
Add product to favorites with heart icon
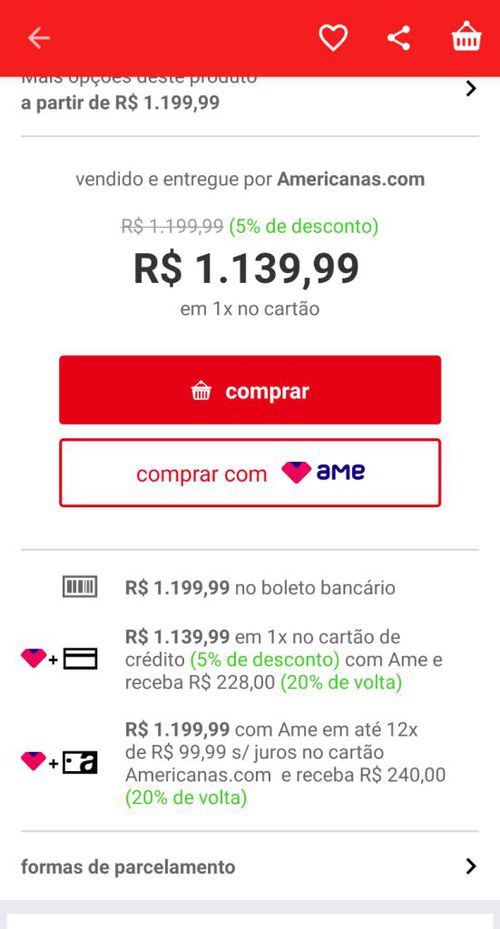pyautogui.click(x=333, y=38)
